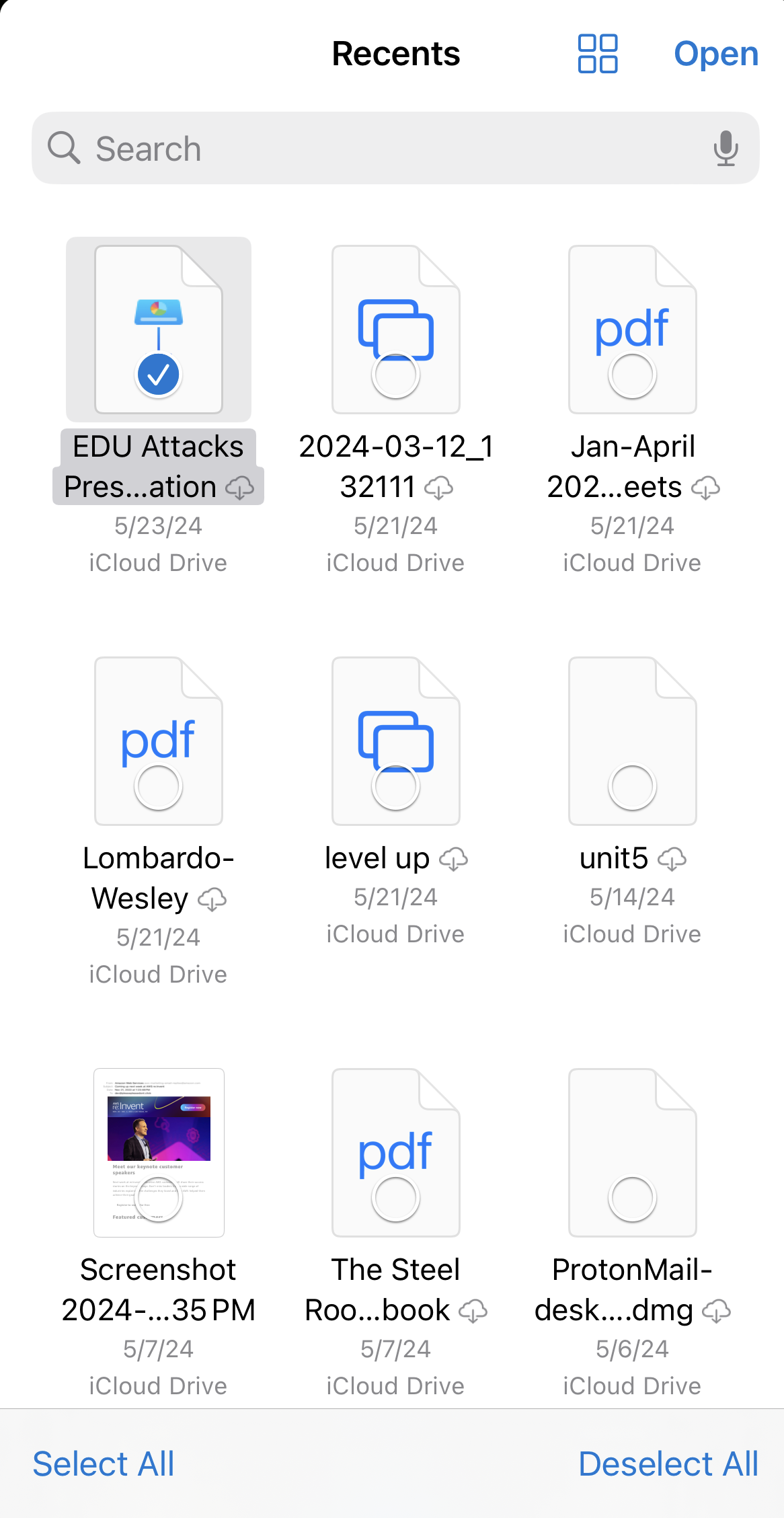Deselect the EDU Attacks Presentation checkmark
The image size is (784, 1518).
click(159, 376)
